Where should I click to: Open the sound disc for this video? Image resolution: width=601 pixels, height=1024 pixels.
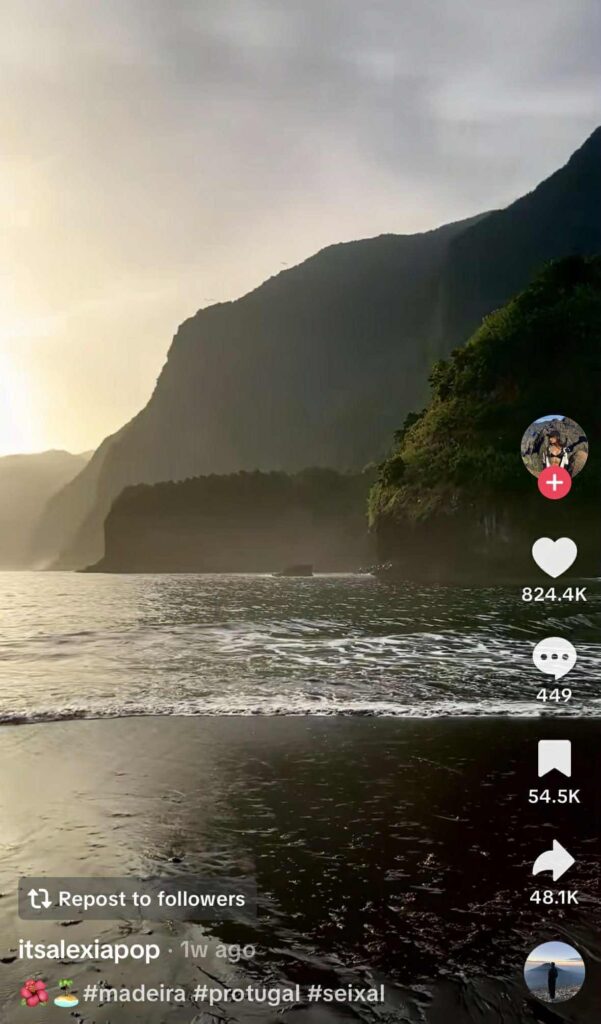(x=554, y=971)
